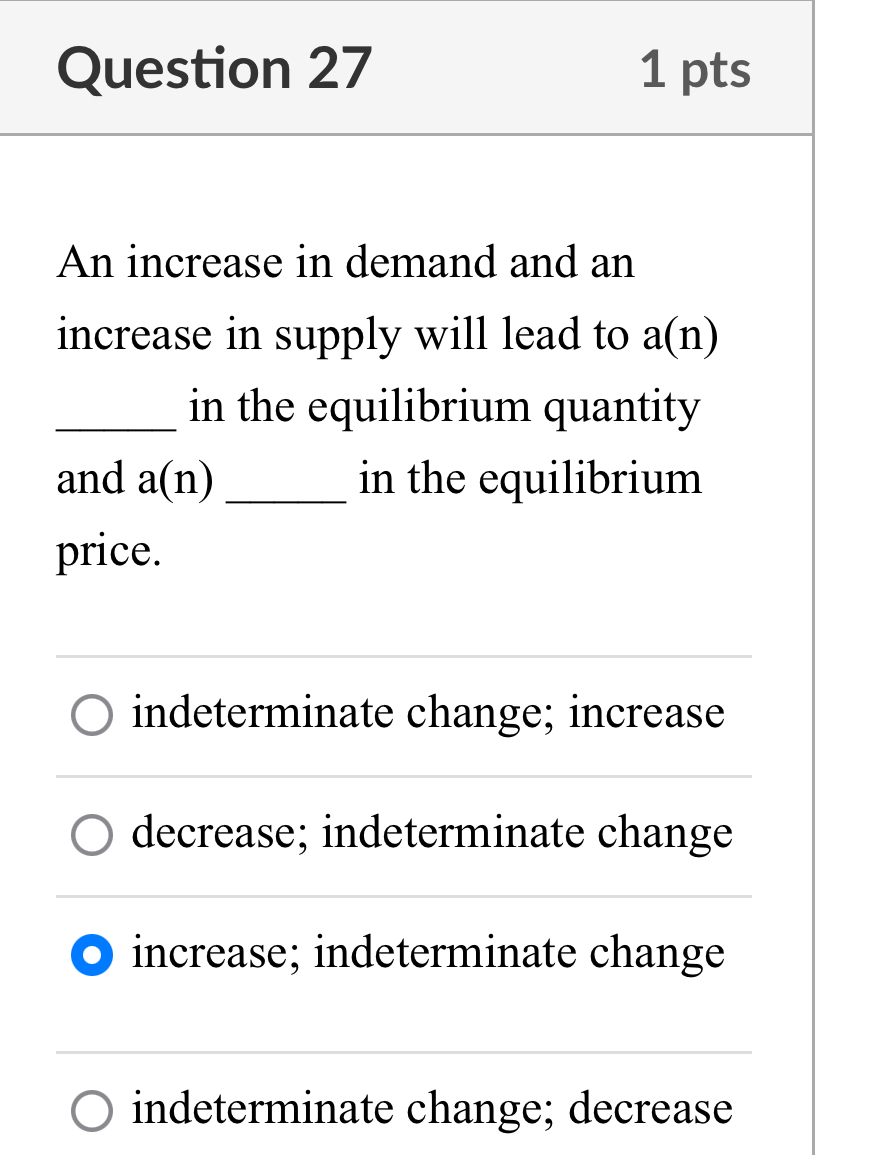The width and height of the screenshot is (889, 1155).
Task: Select the radio button for 'decrease; indeterminate change'
Action: pos(92,835)
